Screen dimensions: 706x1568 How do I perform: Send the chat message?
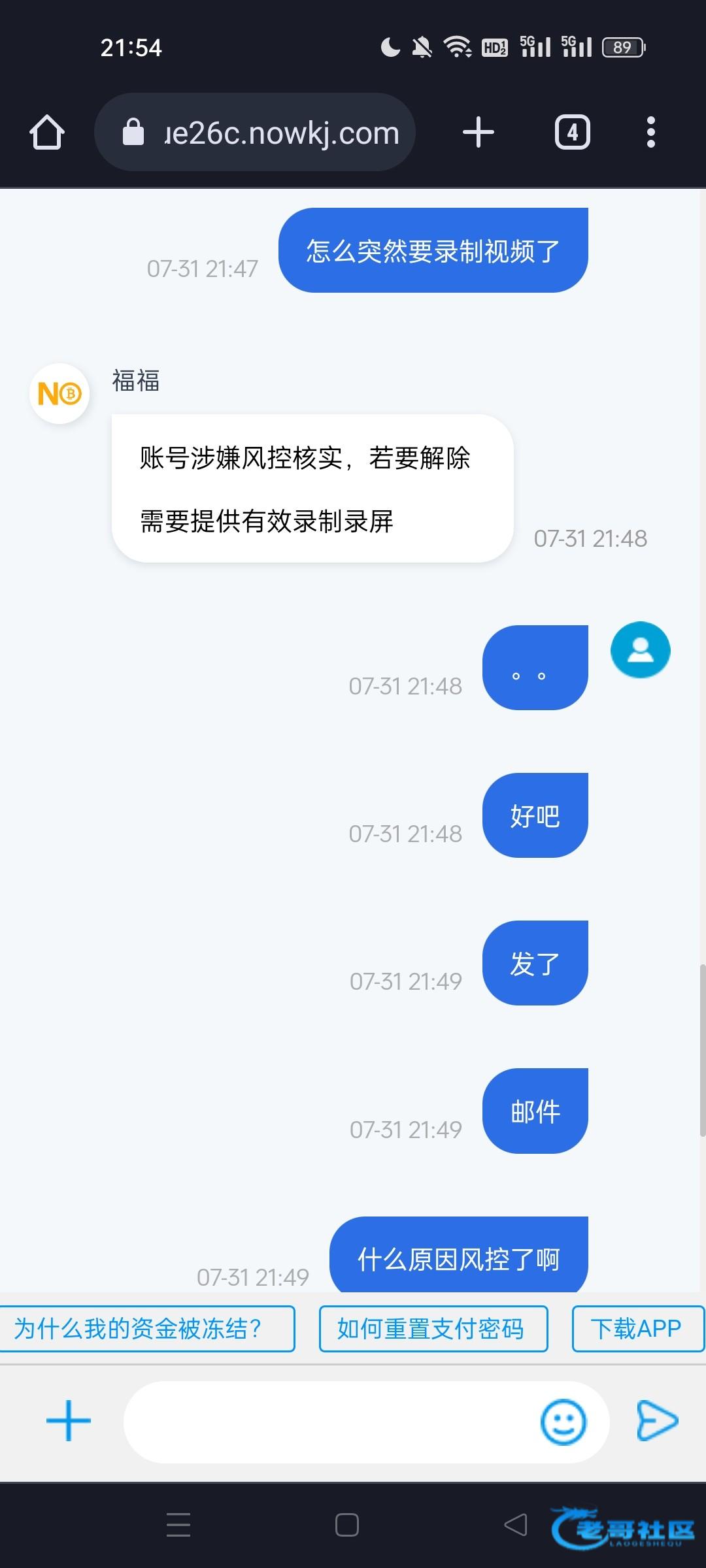pos(657,1421)
